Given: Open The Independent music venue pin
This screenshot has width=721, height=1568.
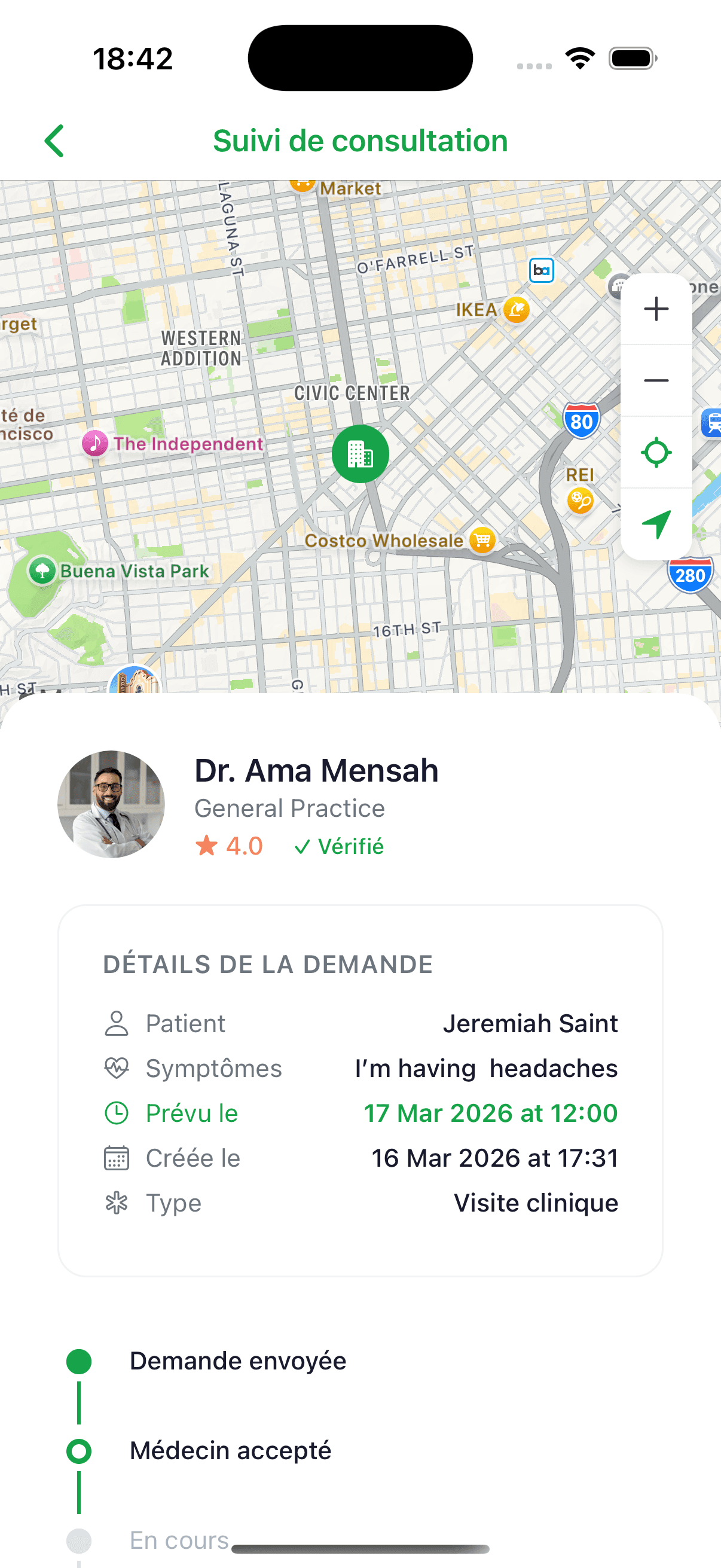Looking at the screenshot, I should click(94, 443).
